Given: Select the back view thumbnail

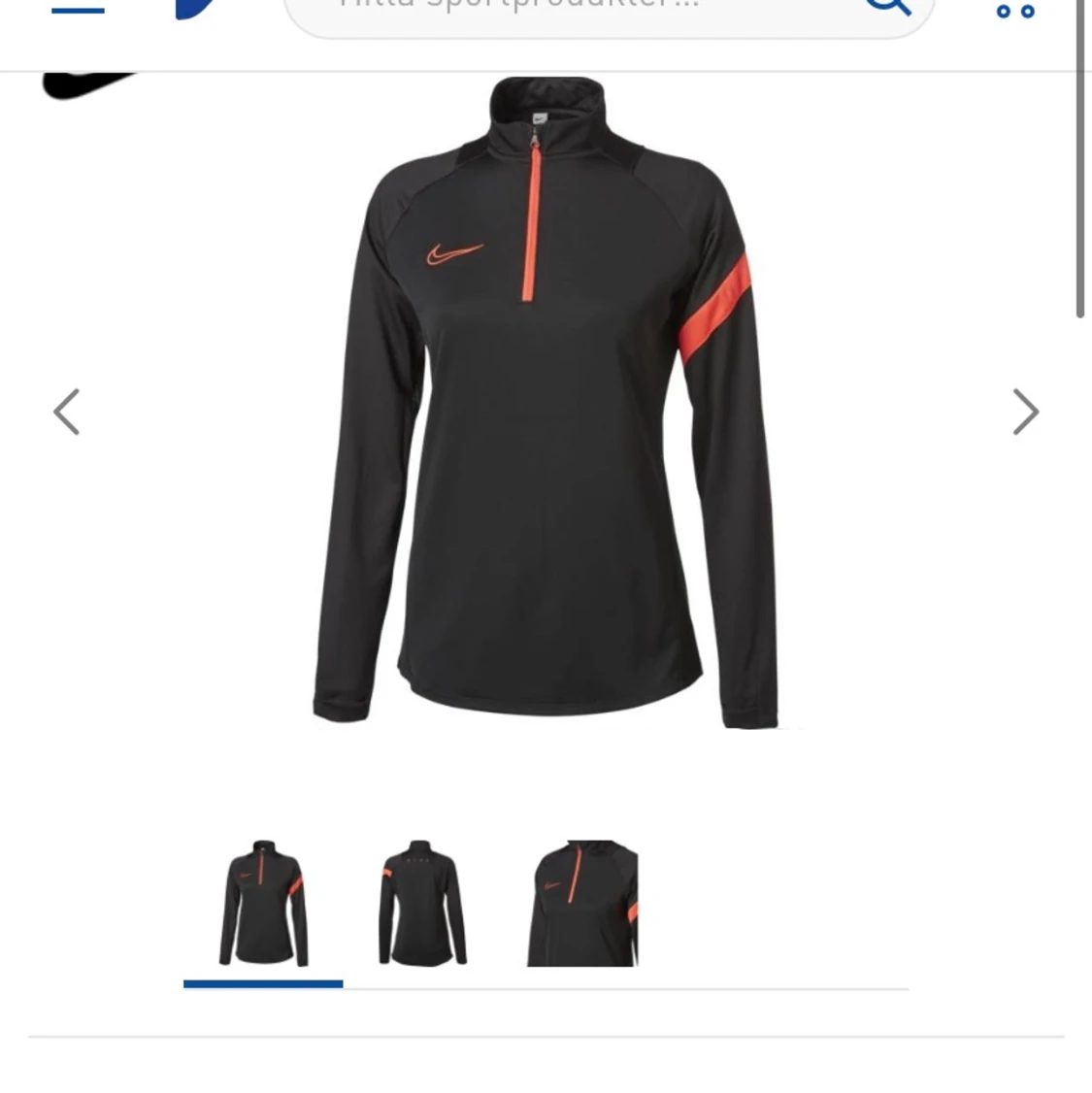Looking at the screenshot, I should [422, 904].
